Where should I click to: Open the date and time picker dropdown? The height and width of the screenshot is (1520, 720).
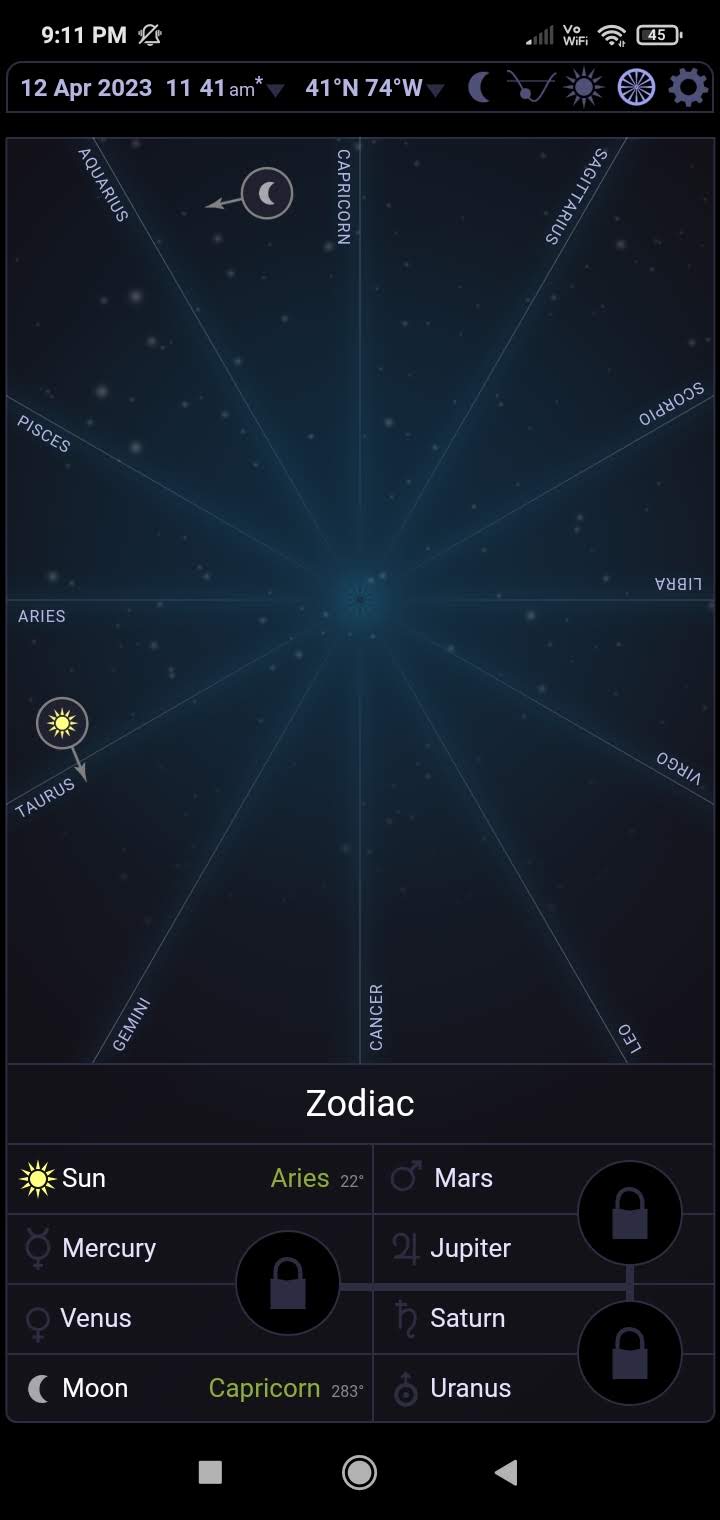(150, 88)
